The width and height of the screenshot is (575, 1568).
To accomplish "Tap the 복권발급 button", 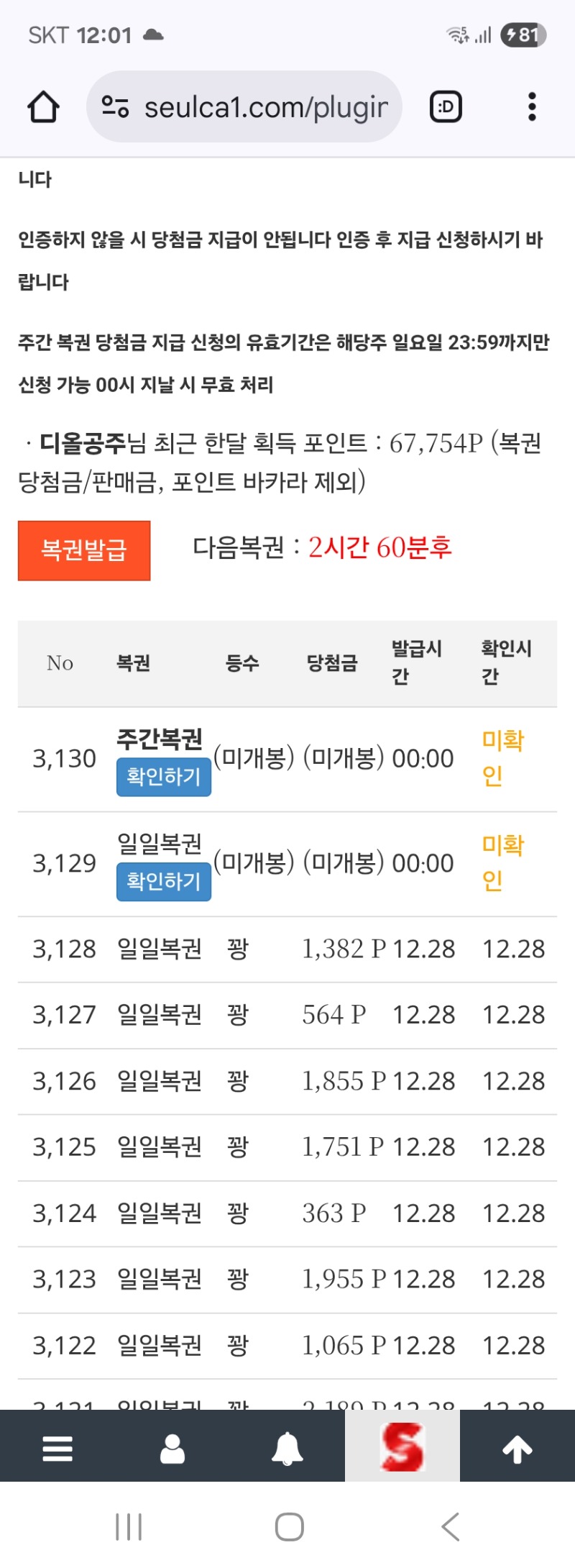I will 84,550.
